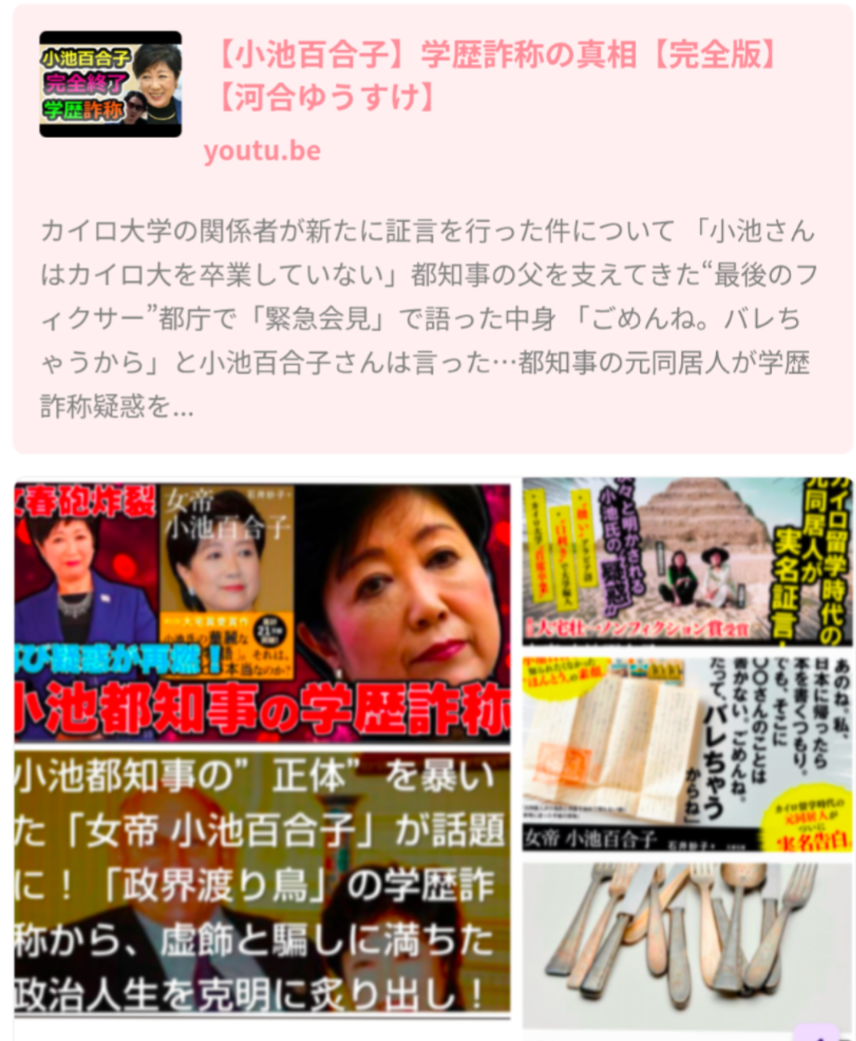Open the Cairo pyramid photo with 実名証言 banner

[686, 560]
